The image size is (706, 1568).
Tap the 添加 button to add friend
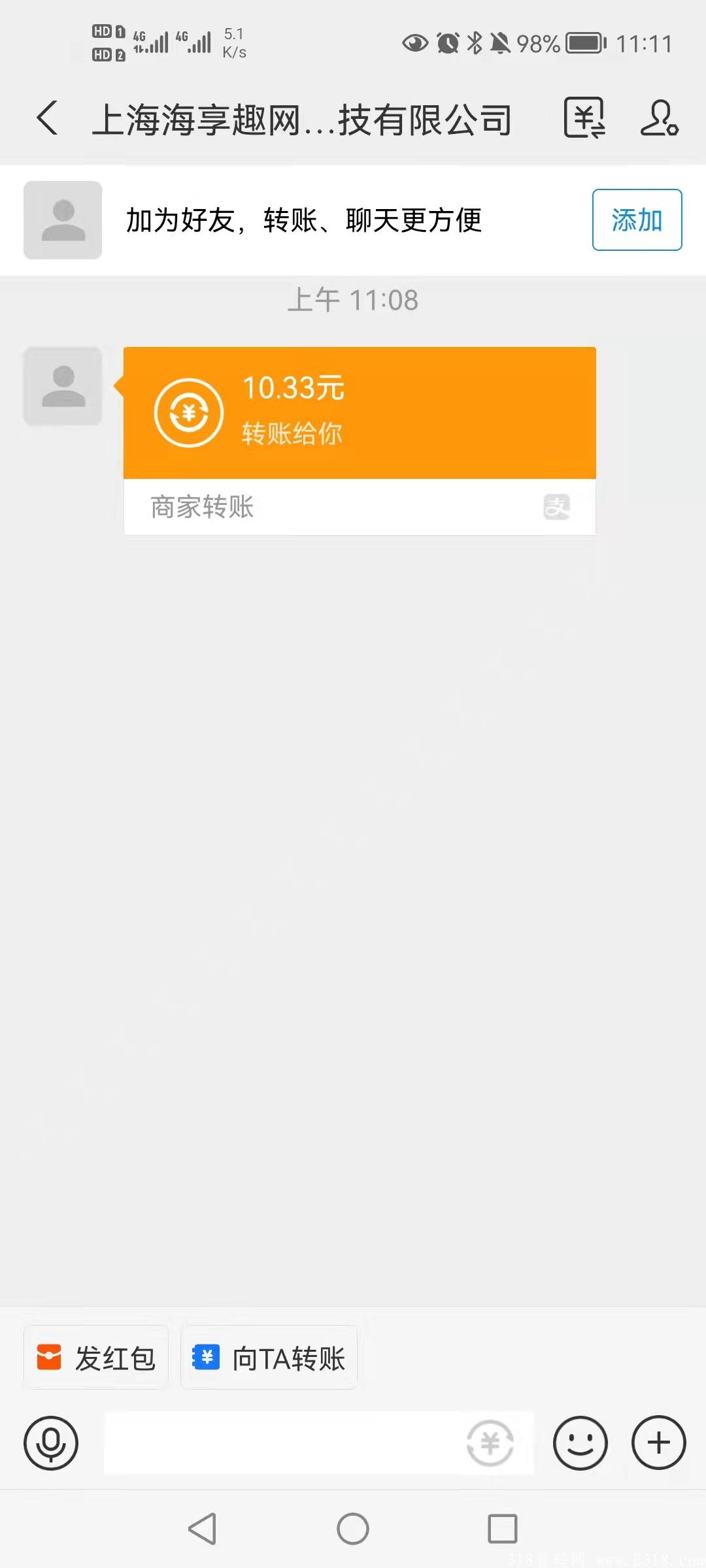tap(637, 221)
